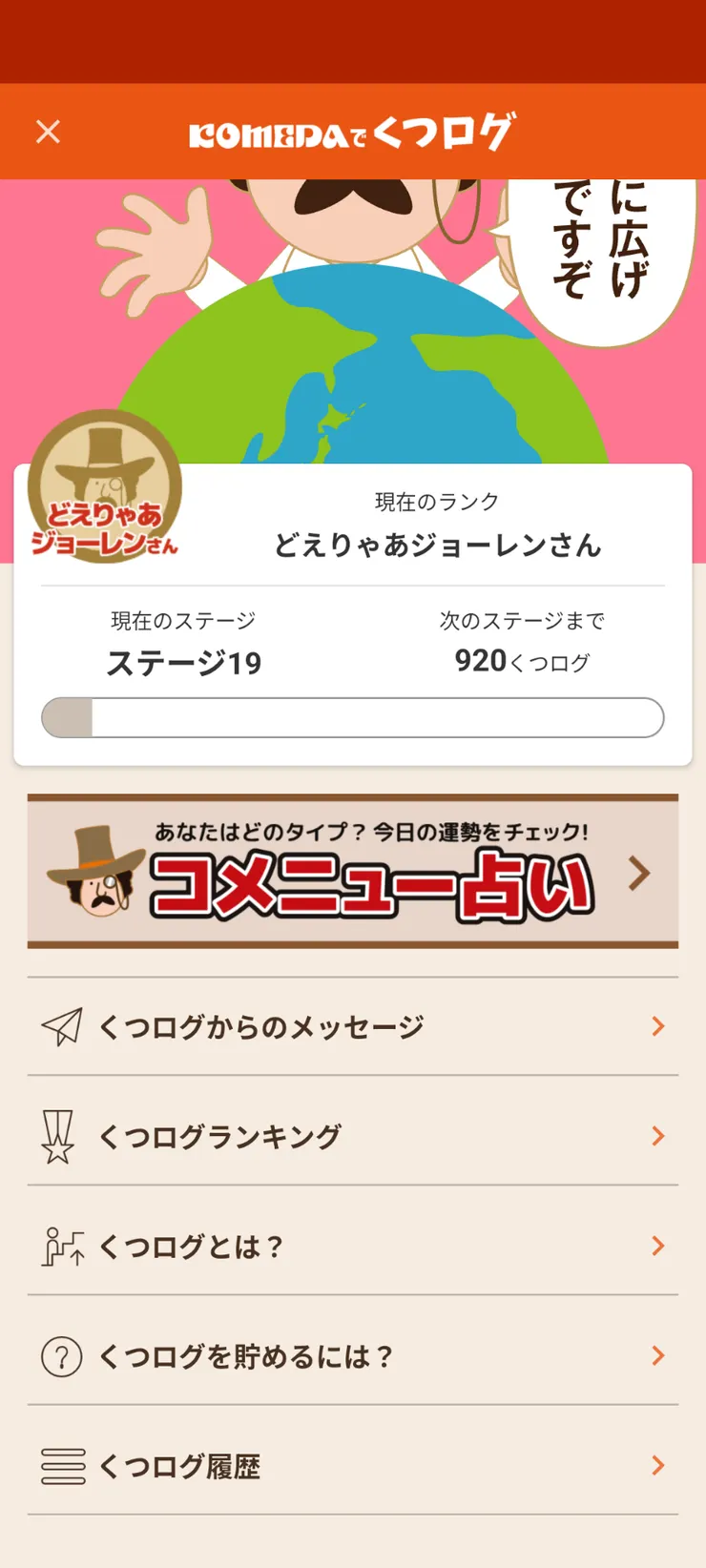The height and width of the screenshot is (1568, 706).
Task: Click the medal icon beside くつログランキング
Action: pyautogui.click(x=60, y=1136)
